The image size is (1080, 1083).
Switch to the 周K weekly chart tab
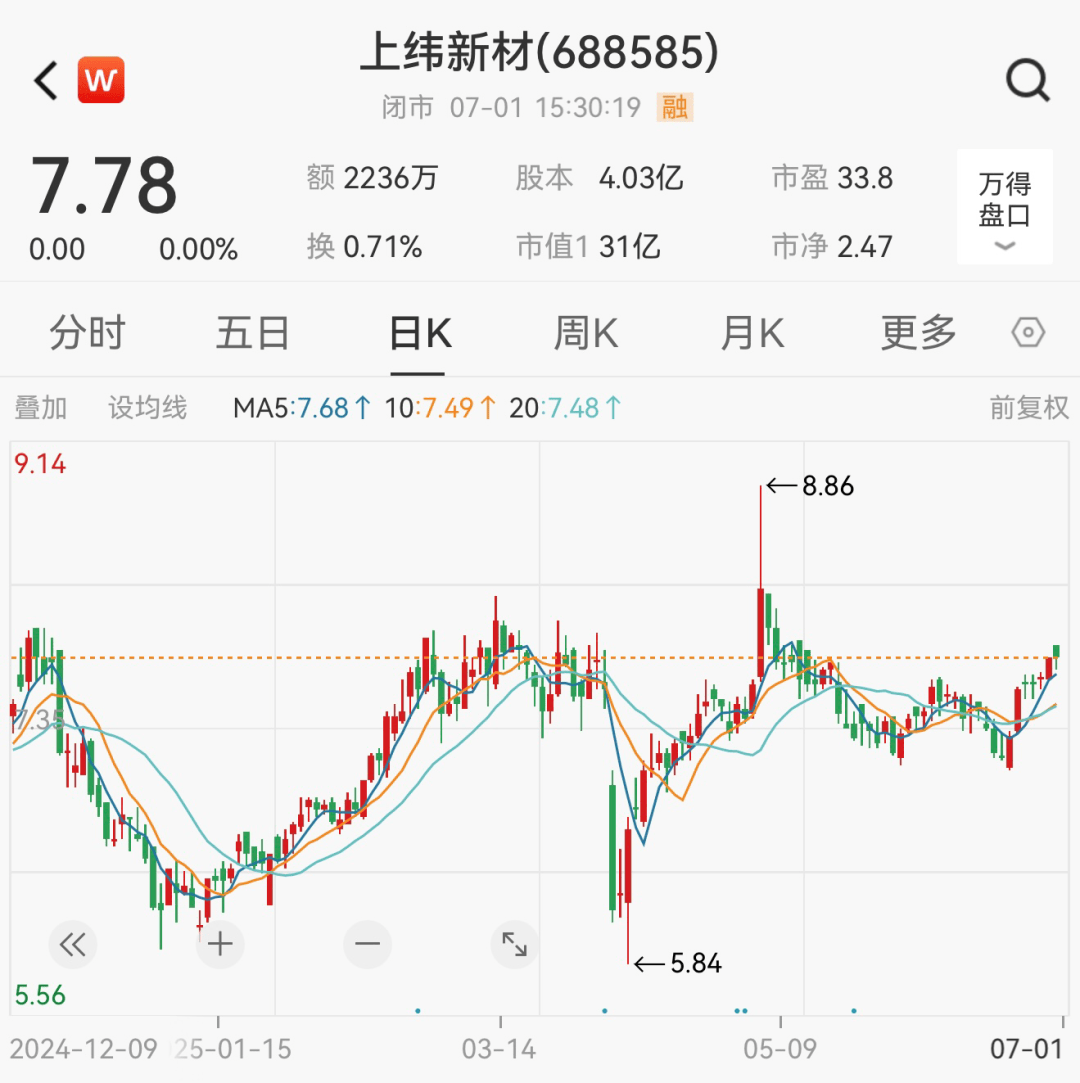tap(585, 333)
